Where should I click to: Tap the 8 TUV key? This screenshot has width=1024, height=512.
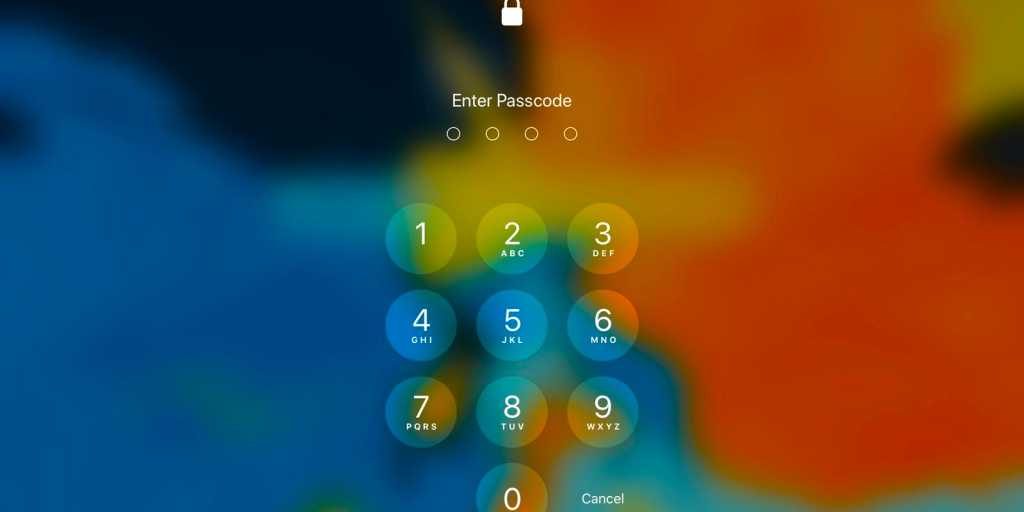tap(512, 412)
